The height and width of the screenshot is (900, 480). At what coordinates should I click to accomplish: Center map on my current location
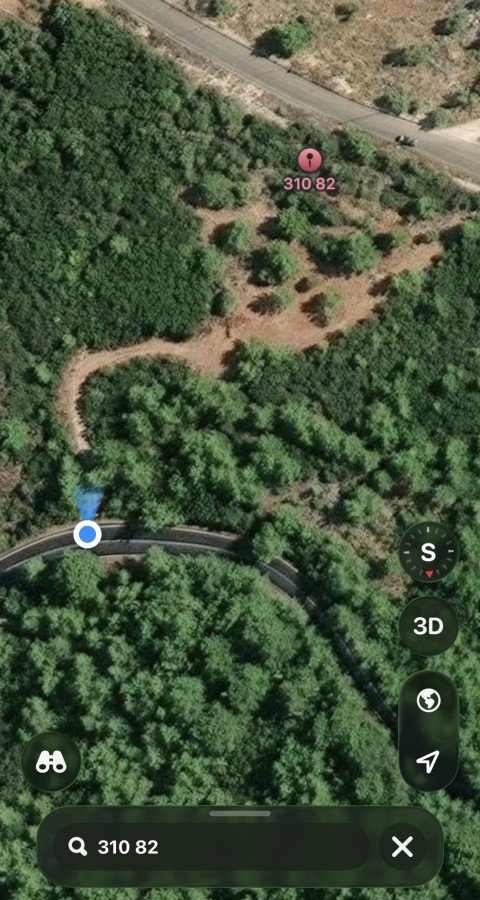pos(428,761)
